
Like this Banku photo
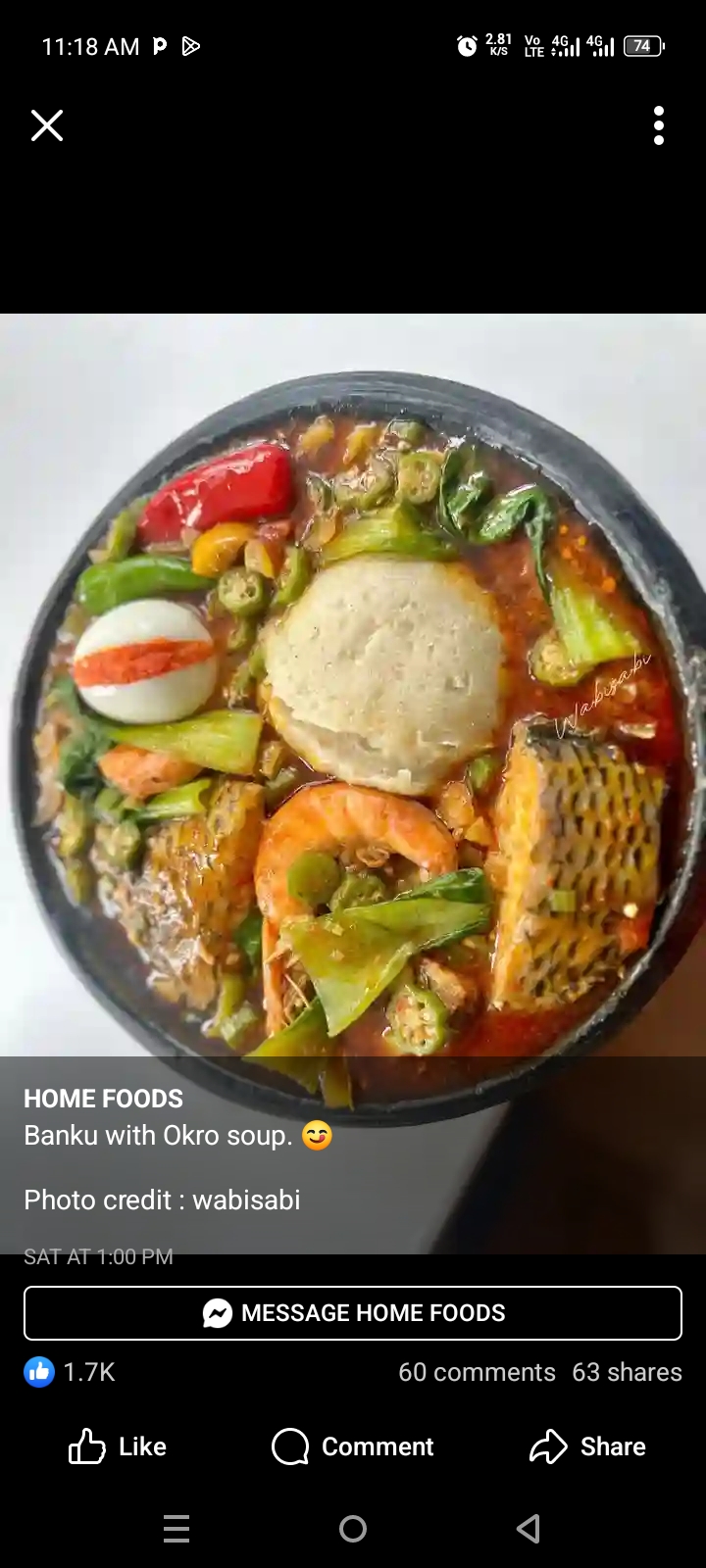(x=118, y=1446)
